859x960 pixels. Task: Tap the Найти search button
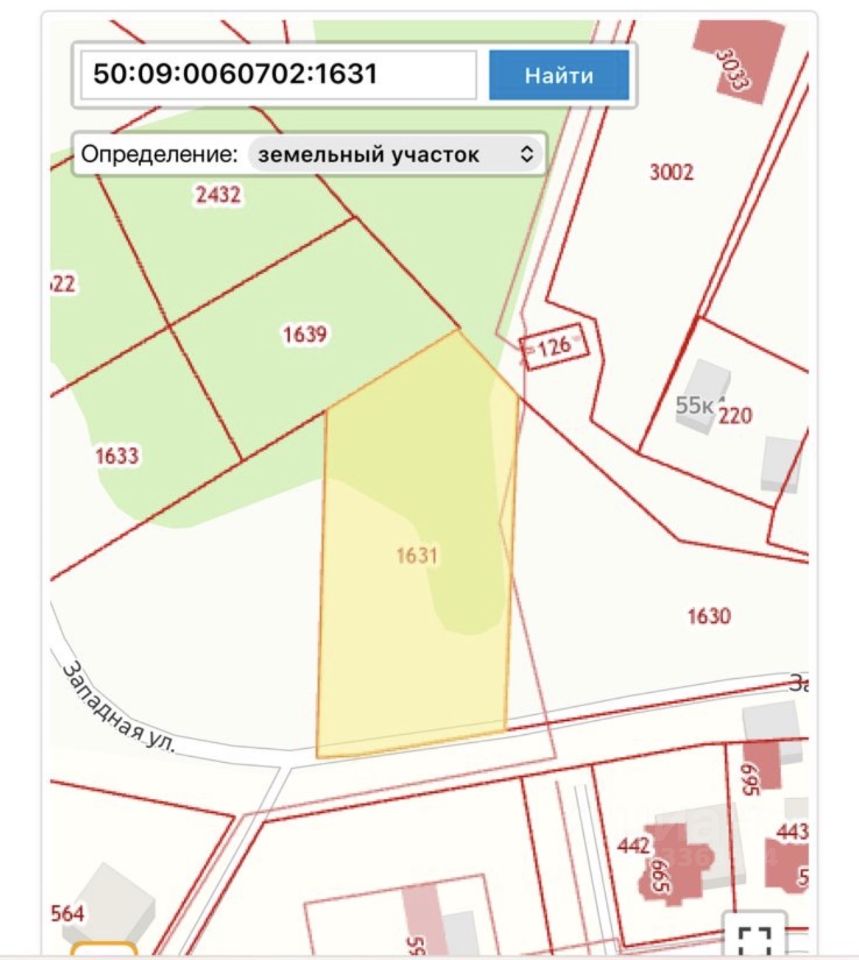point(559,75)
